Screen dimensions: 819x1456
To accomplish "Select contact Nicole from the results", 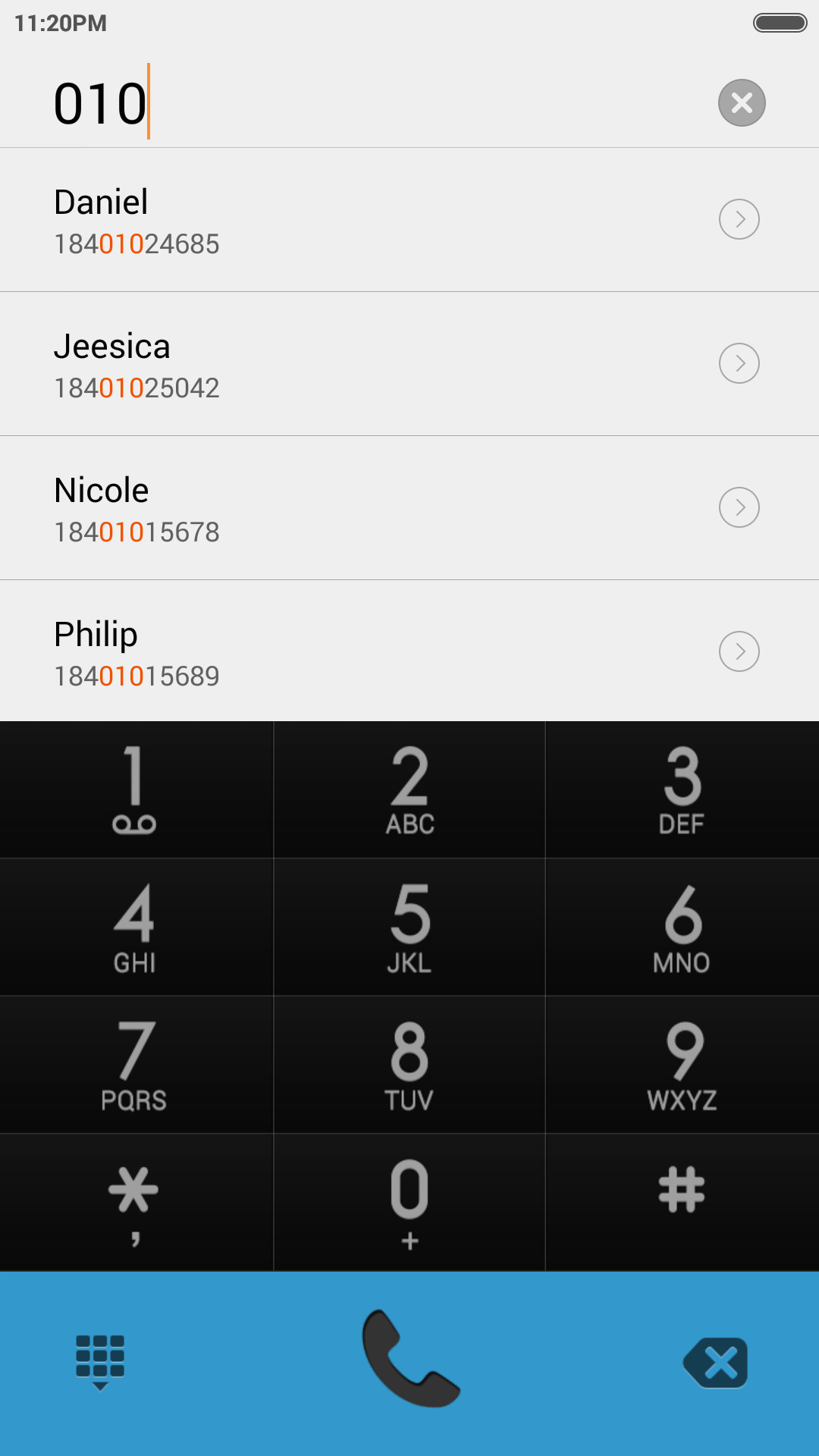I will [x=409, y=508].
